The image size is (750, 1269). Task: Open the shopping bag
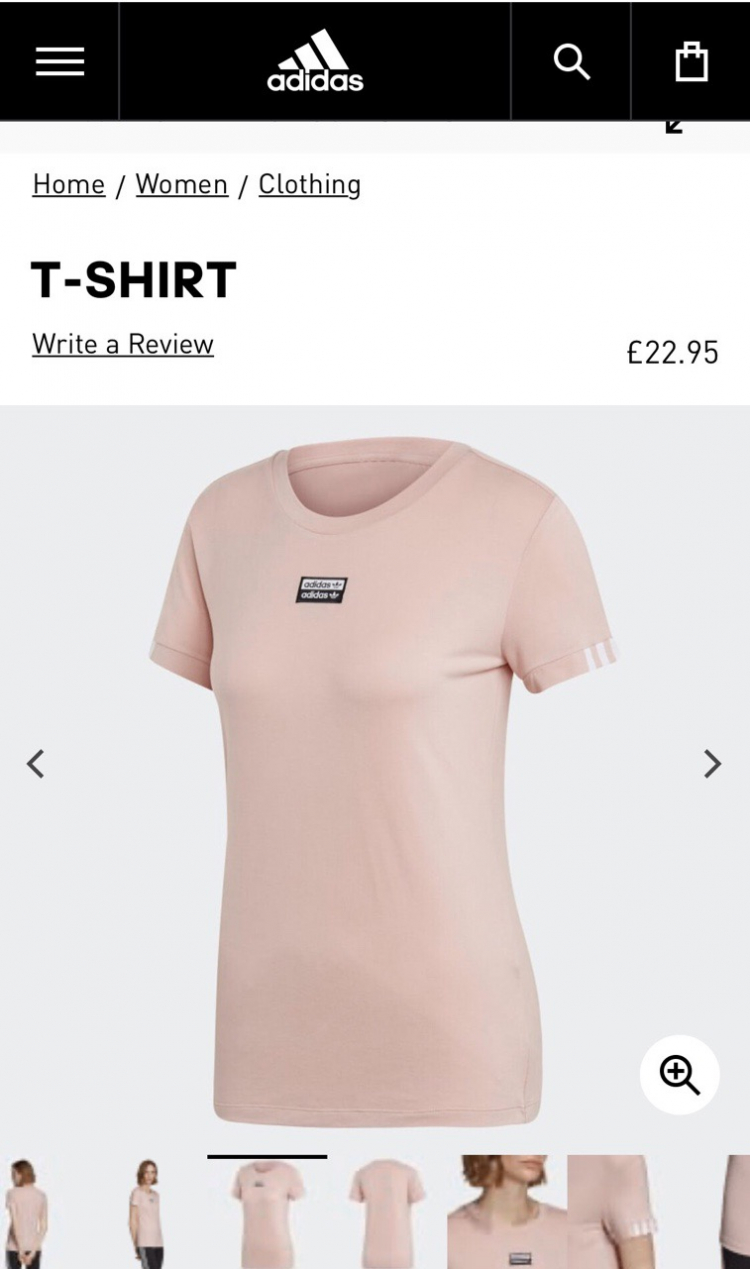691,62
